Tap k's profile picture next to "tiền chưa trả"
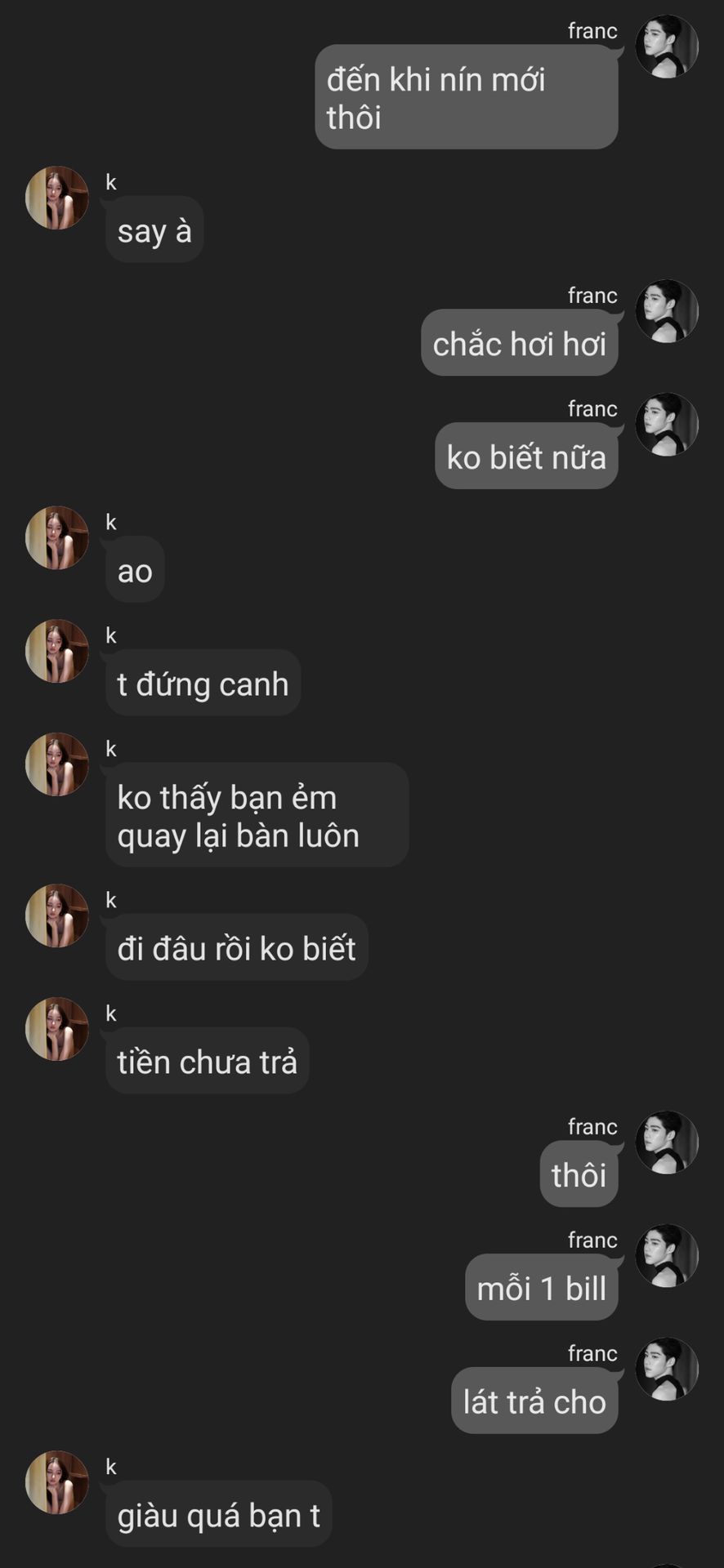 57,1029
